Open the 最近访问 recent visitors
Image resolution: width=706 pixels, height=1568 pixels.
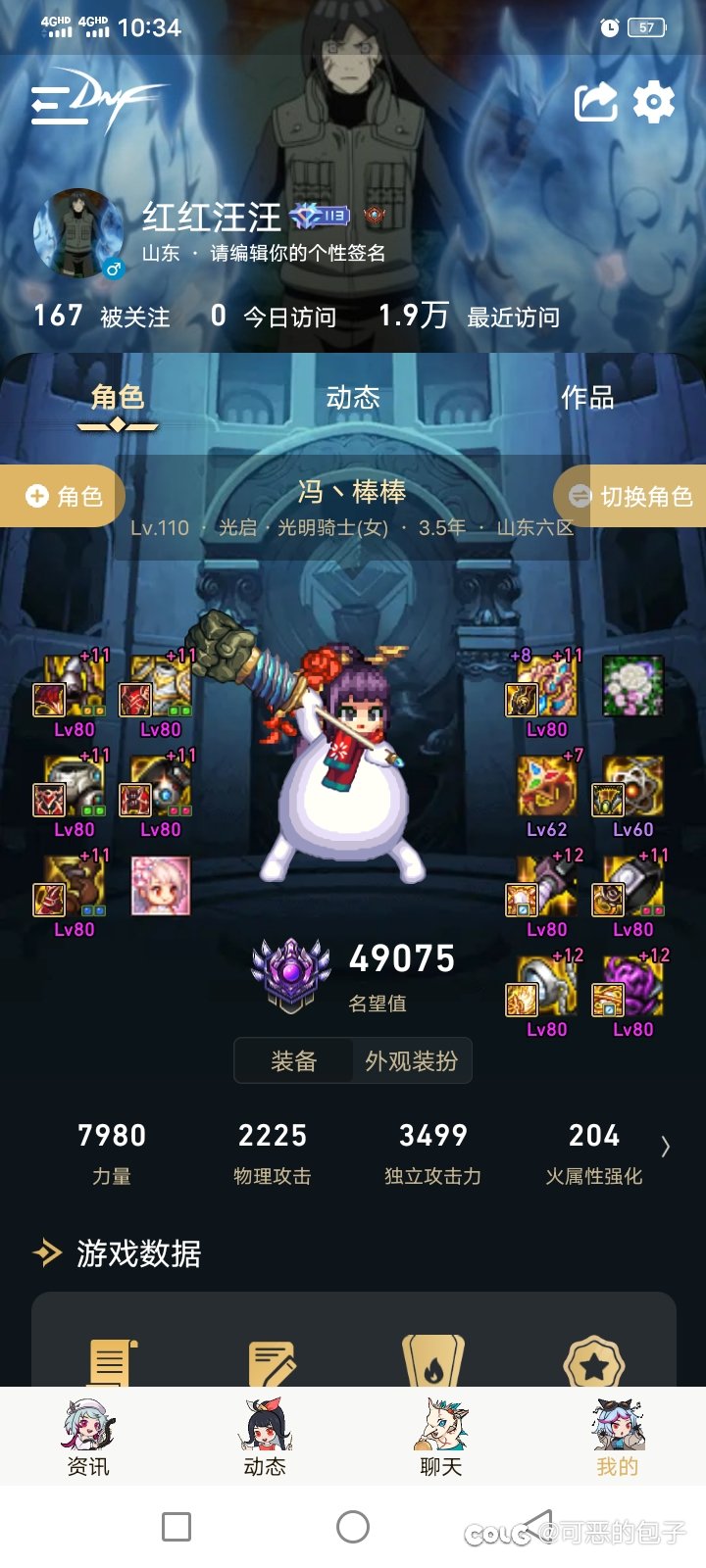click(469, 317)
